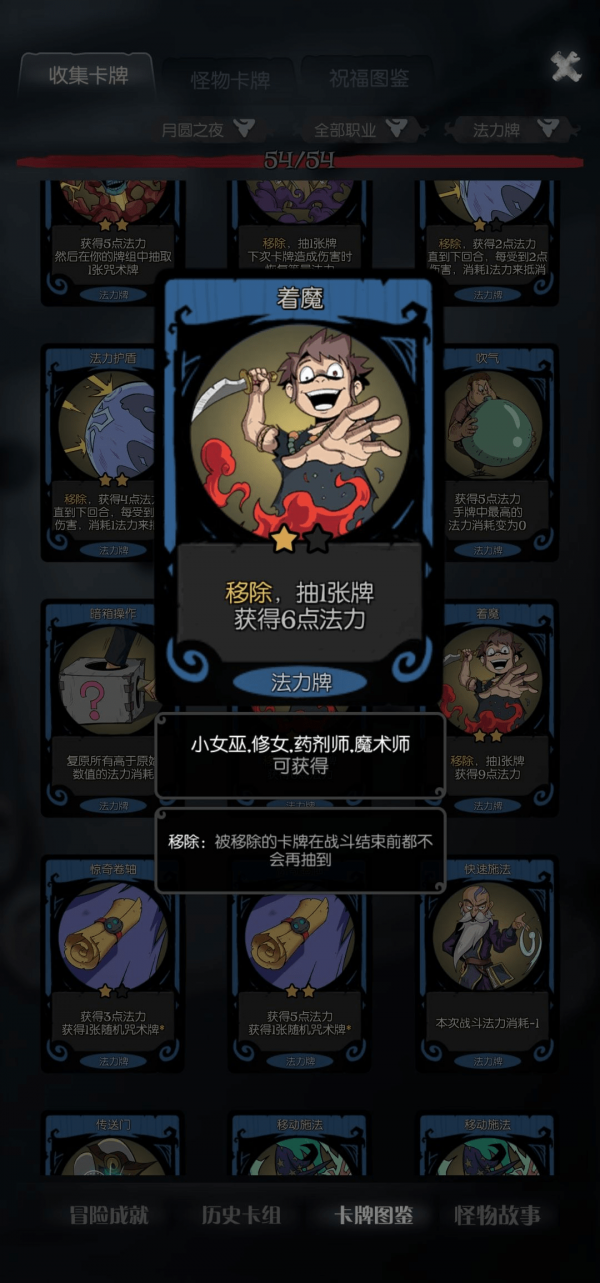The width and height of the screenshot is (600, 1283).
Task: Select 卡牌图鉴 in the bottom navigation
Action: click(373, 1215)
